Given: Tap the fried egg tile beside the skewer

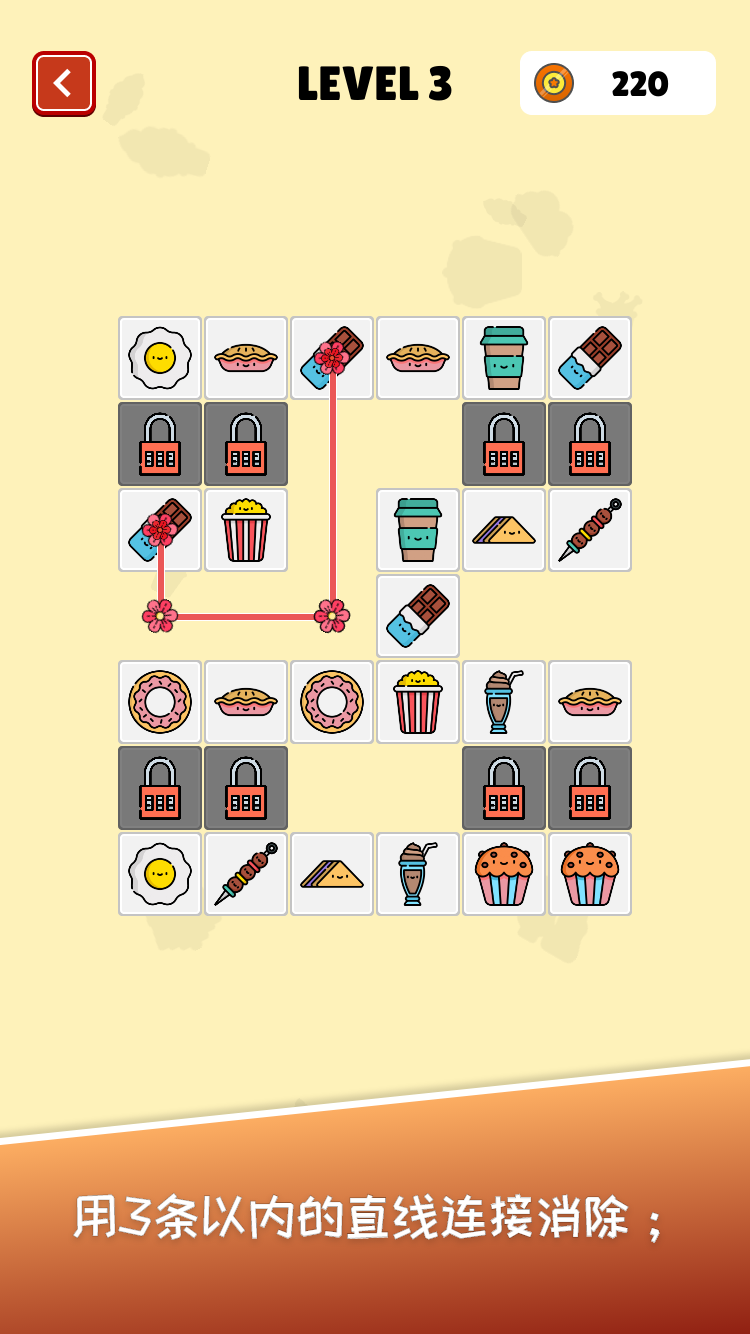Looking at the screenshot, I should pos(160,874).
